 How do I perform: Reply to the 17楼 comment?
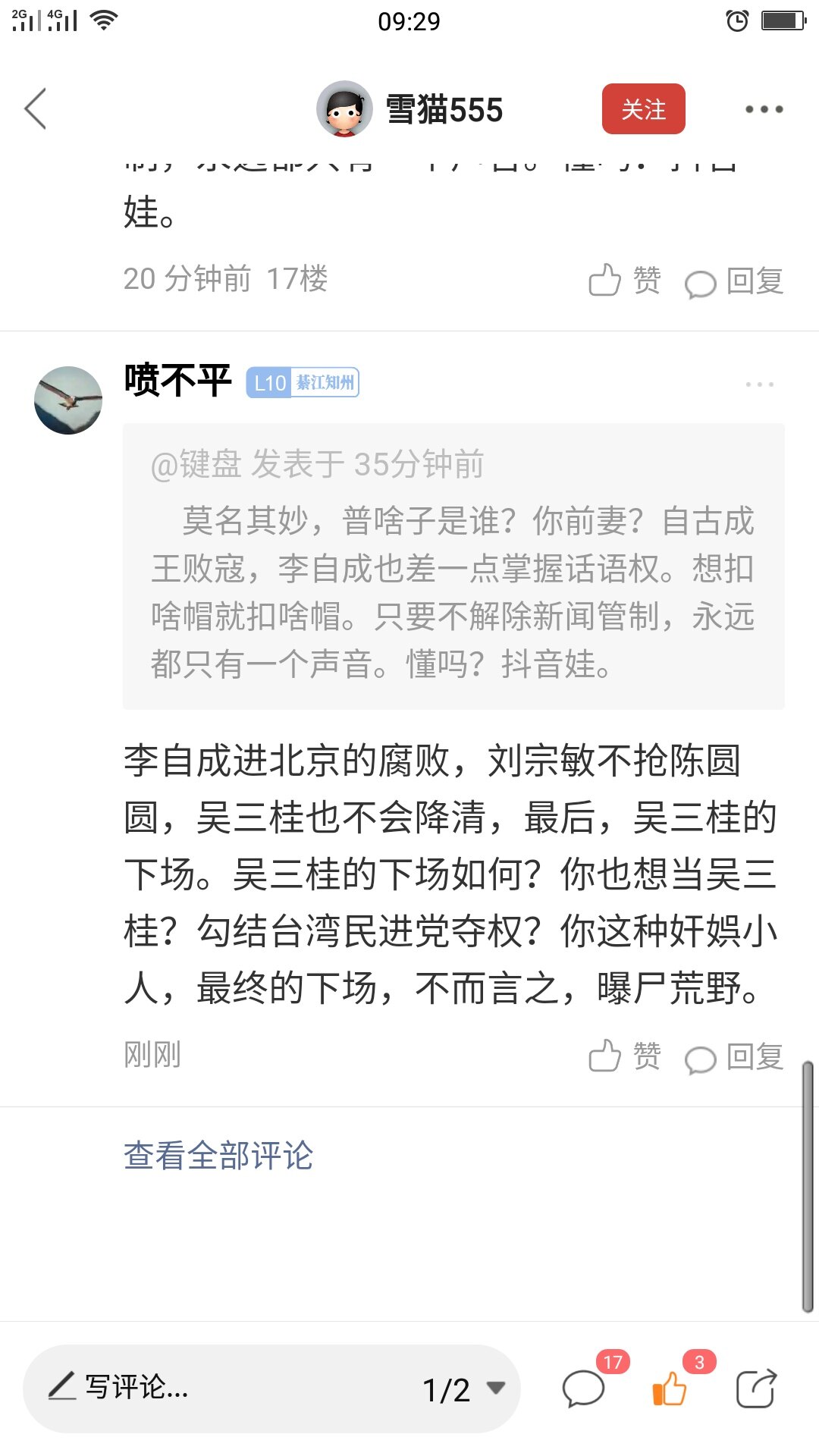coord(734,281)
